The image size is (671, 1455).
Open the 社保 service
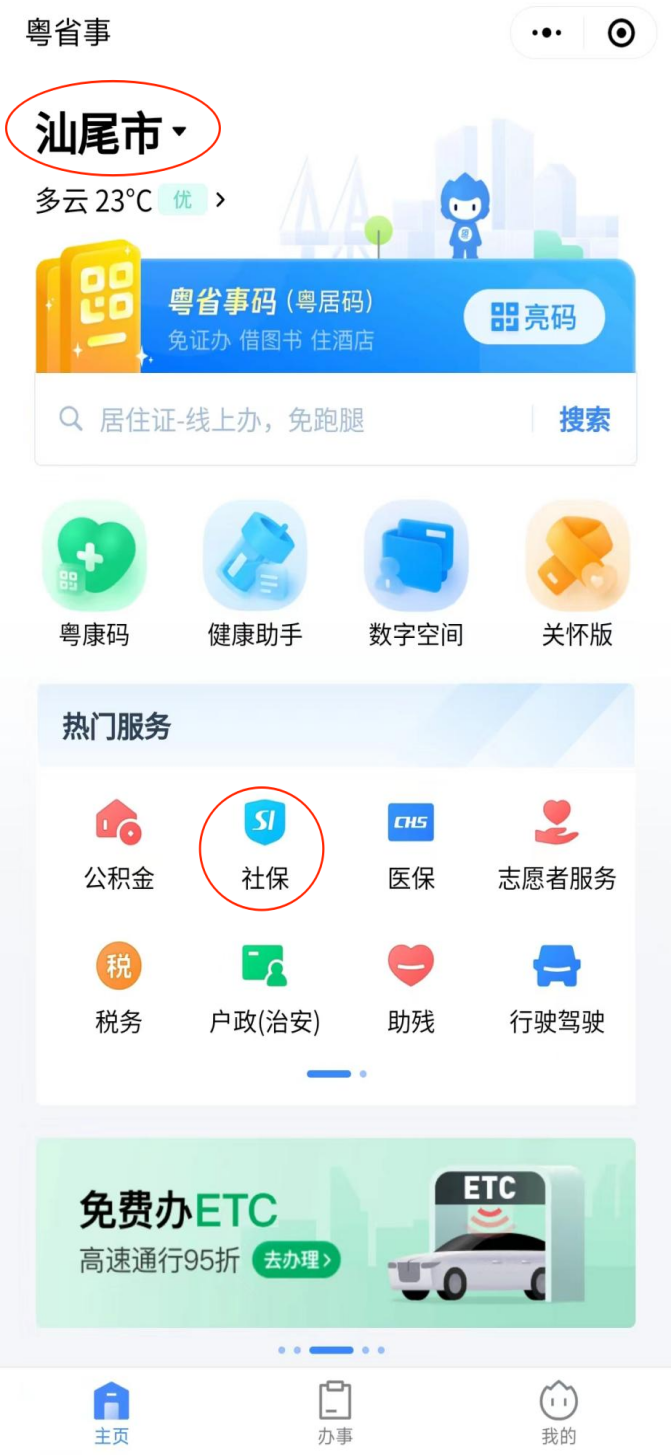pyautogui.click(x=265, y=844)
